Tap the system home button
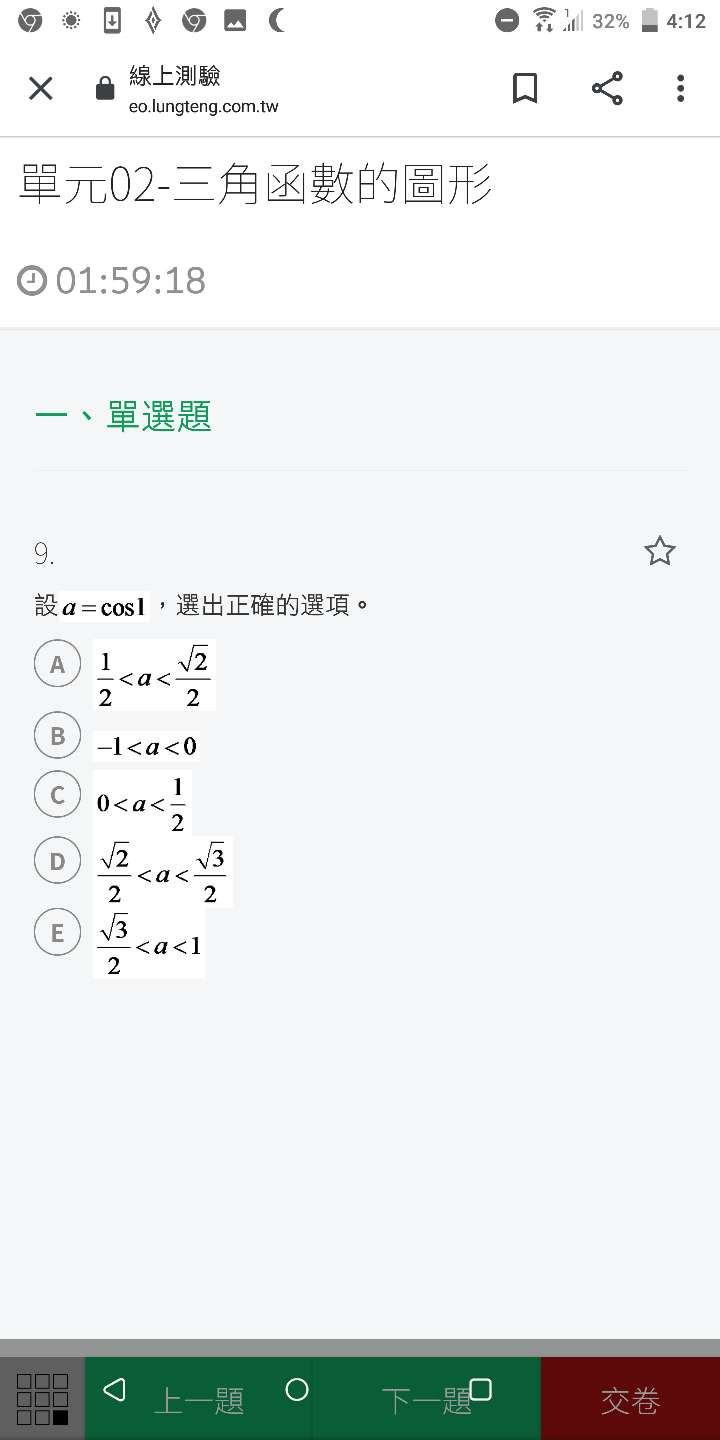 pos(297,1389)
